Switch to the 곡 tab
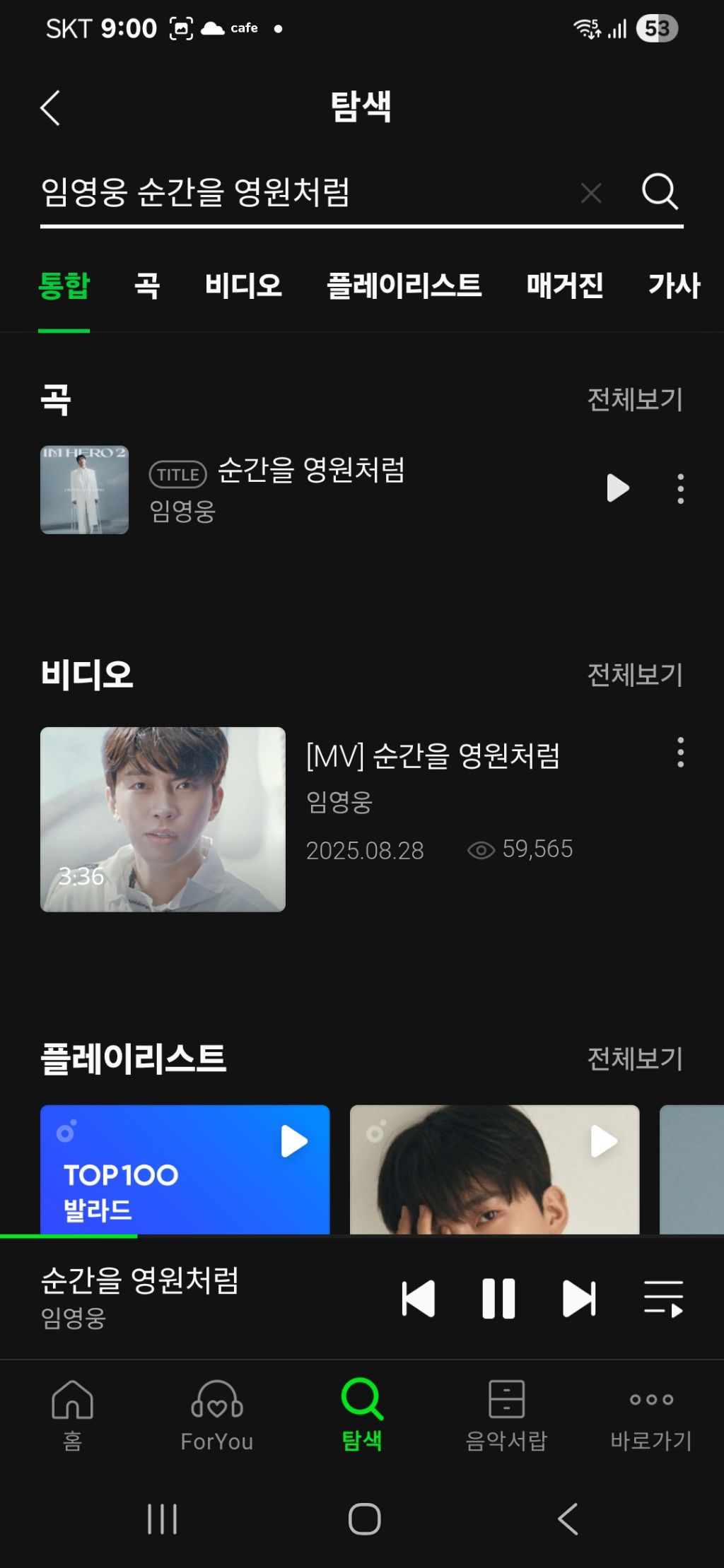This screenshot has height=1568, width=724. pos(147,286)
